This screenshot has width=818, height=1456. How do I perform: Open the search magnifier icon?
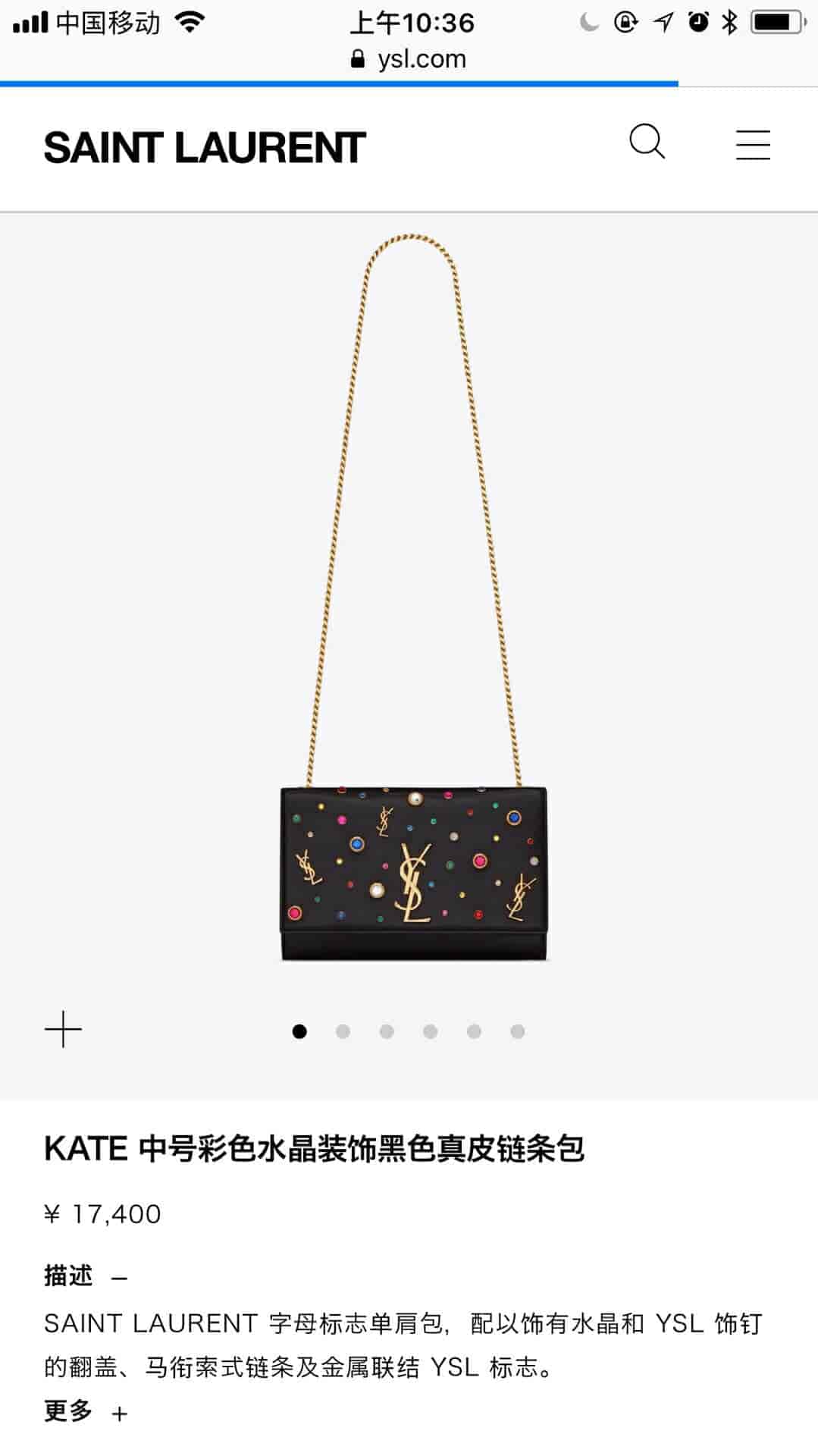coord(647,142)
